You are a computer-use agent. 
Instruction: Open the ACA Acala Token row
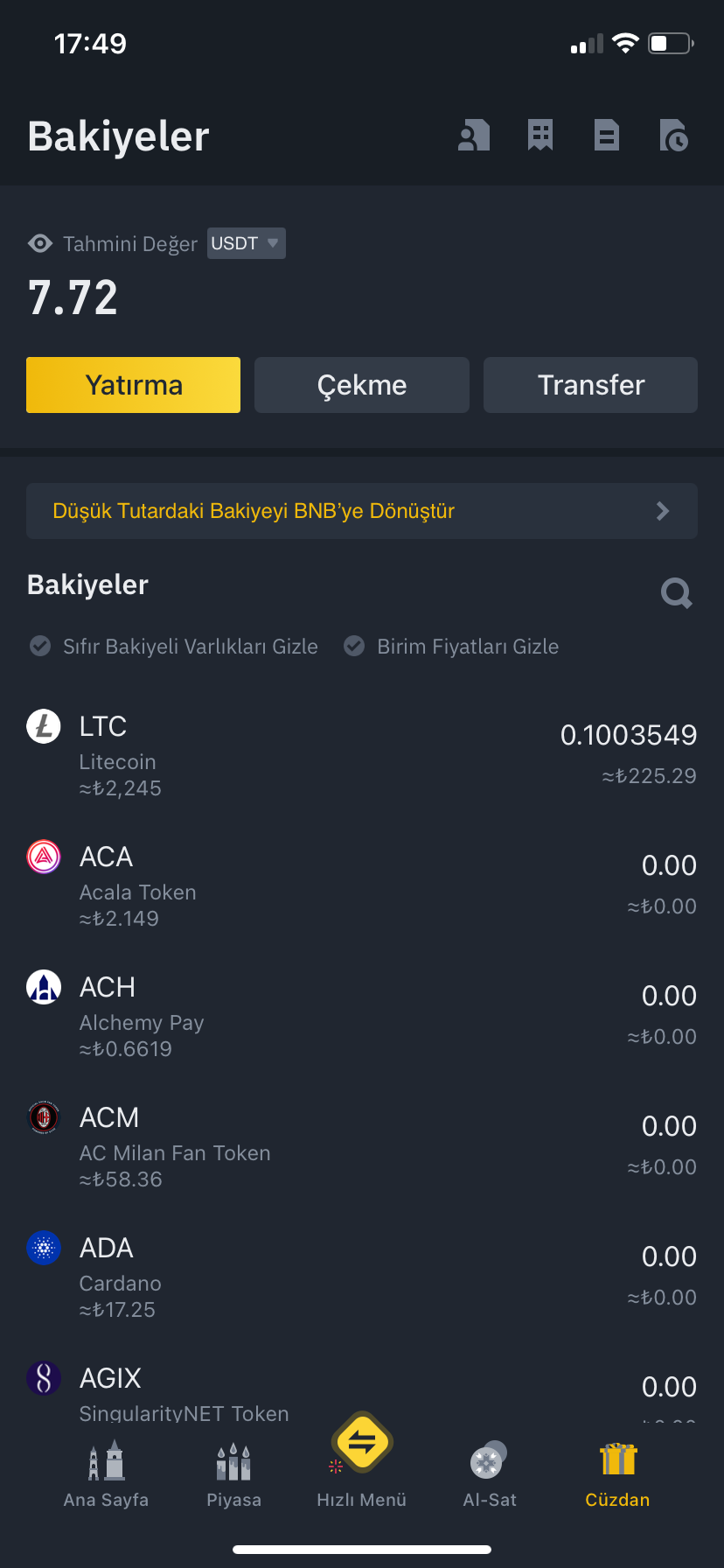coord(362,886)
